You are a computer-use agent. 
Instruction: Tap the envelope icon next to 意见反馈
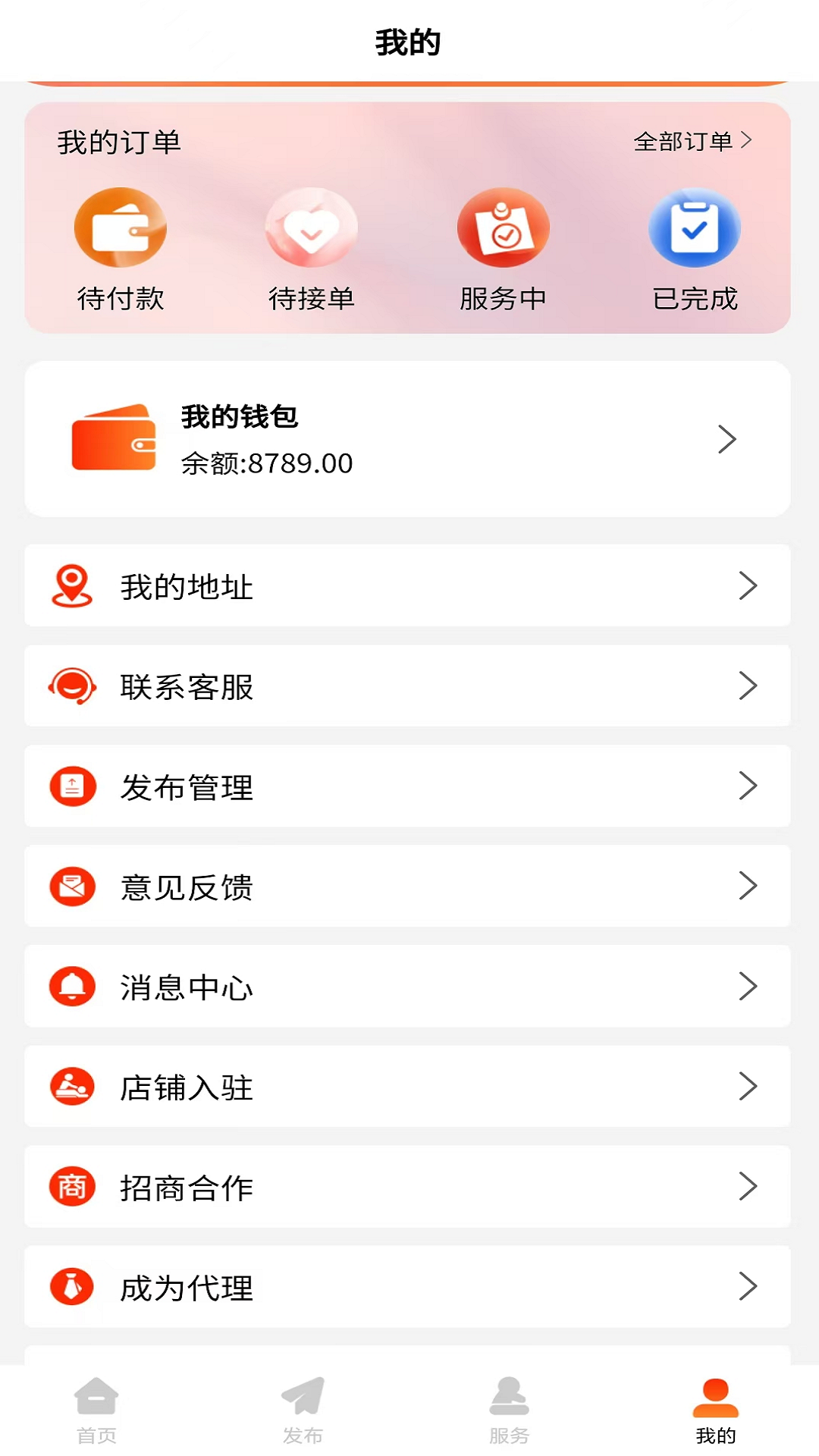tap(71, 886)
